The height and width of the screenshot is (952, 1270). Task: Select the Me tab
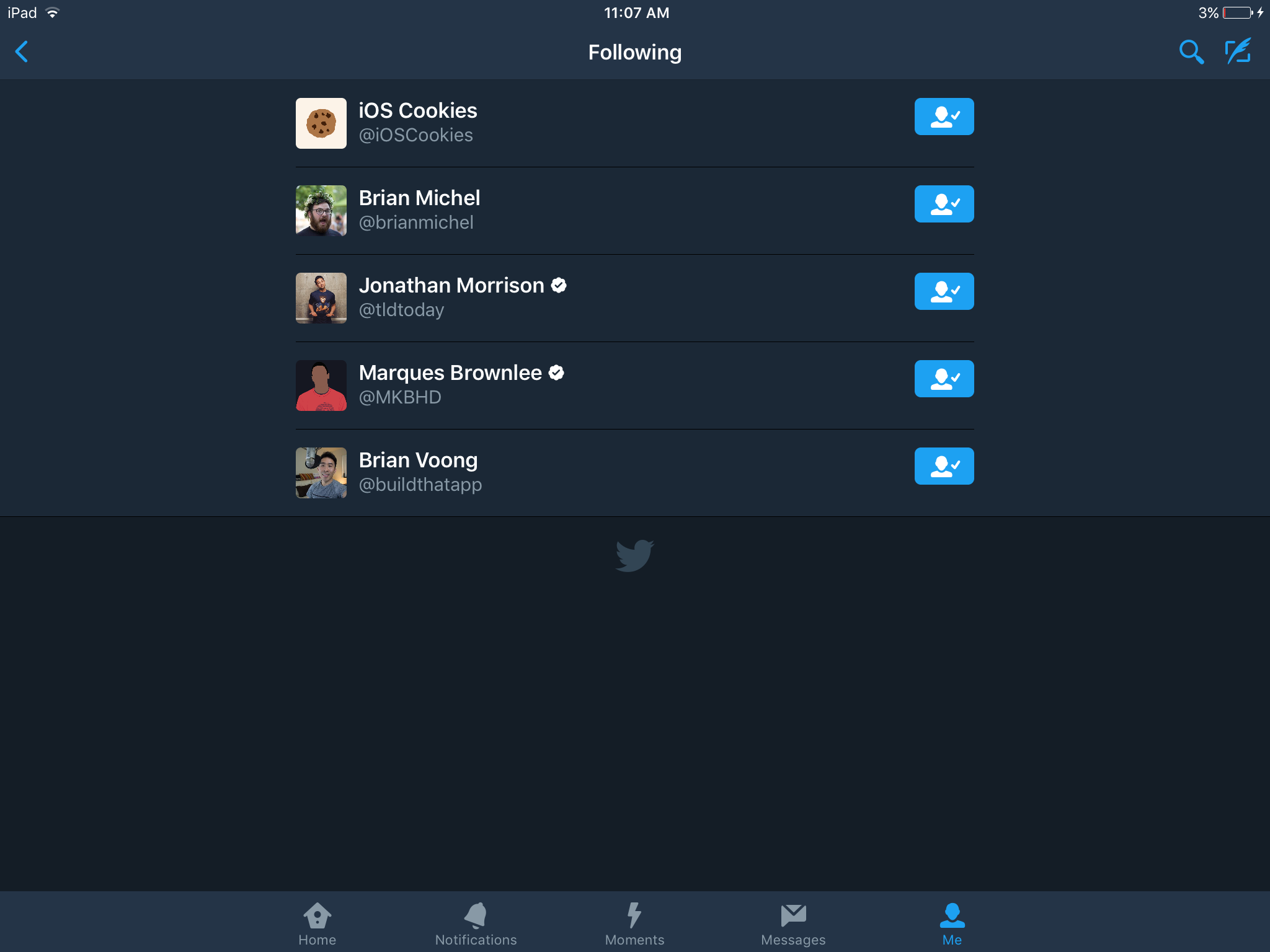click(952, 923)
